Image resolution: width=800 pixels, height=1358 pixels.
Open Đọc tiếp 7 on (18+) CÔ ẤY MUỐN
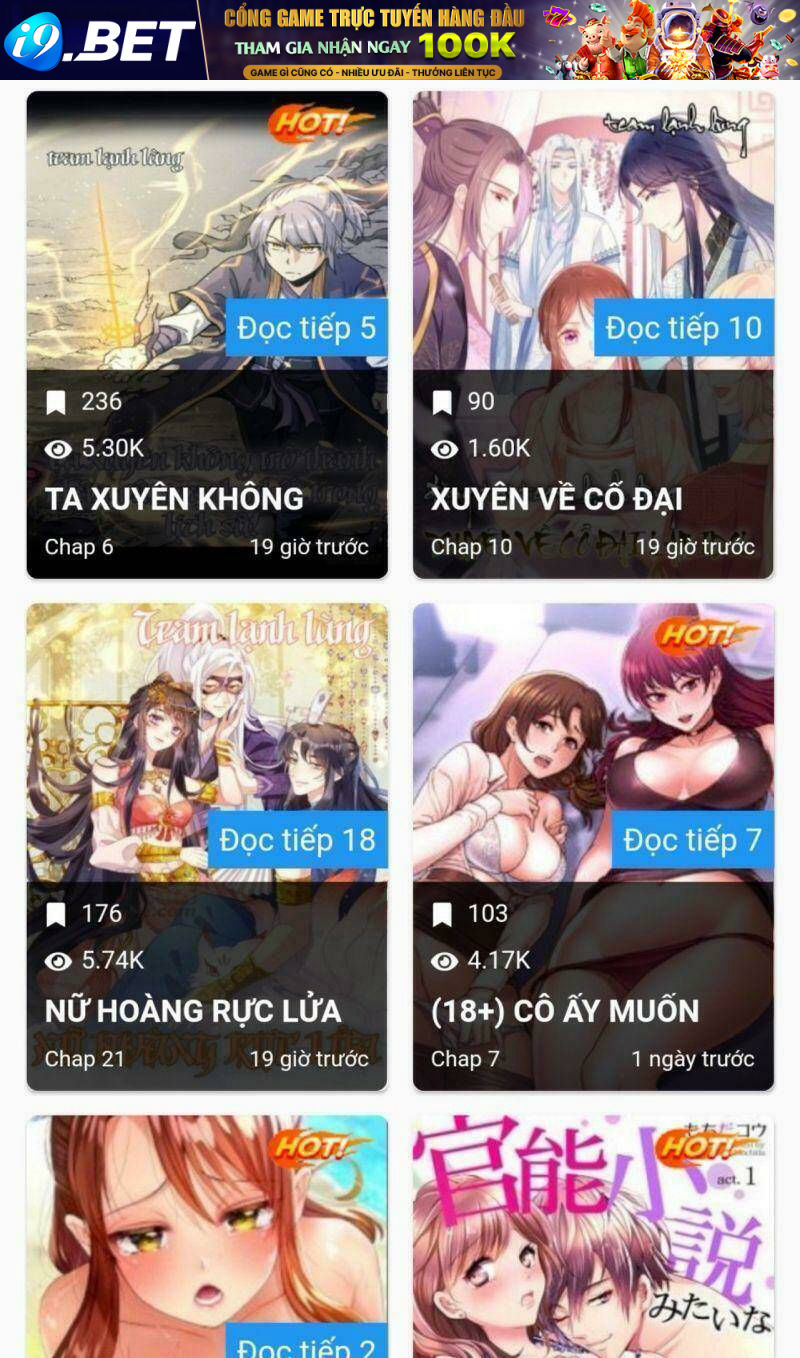[690, 841]
